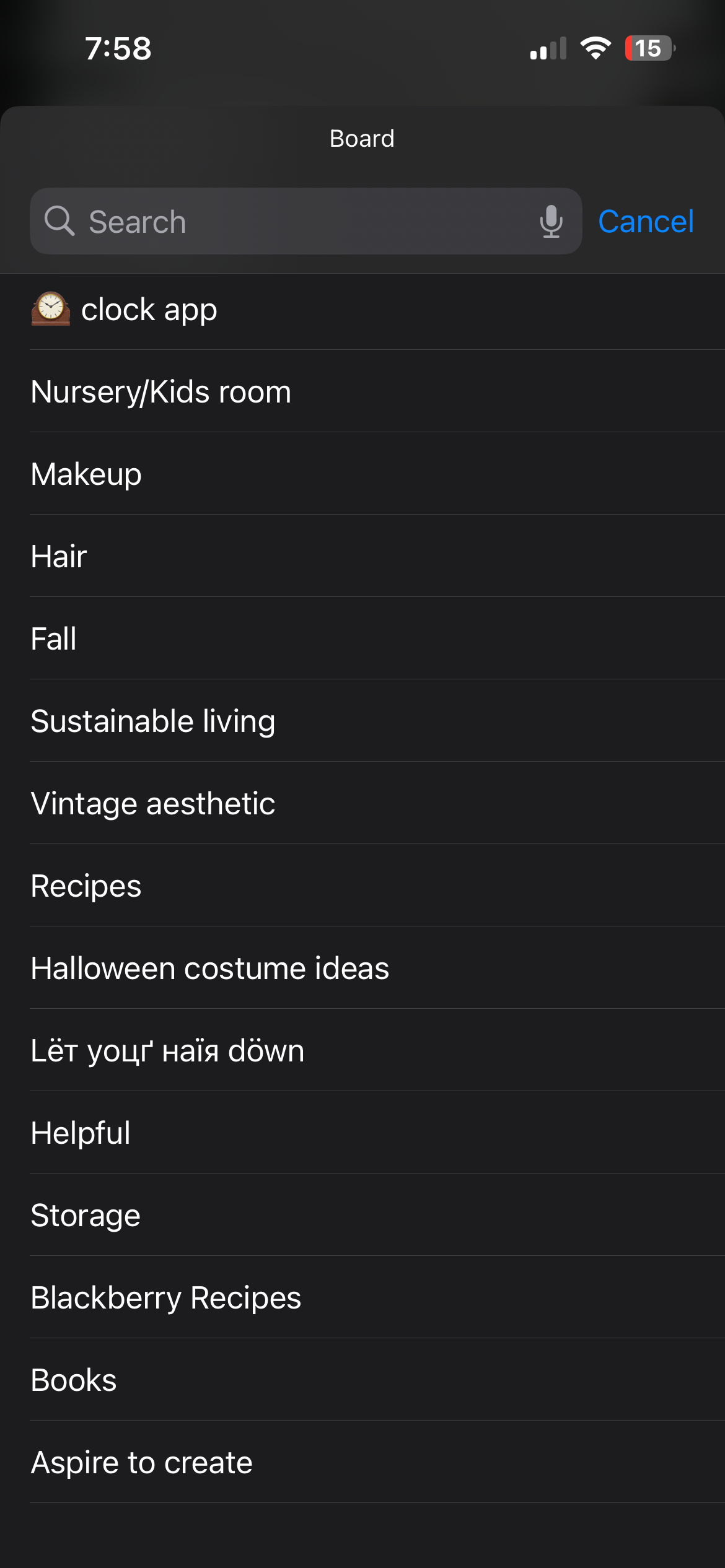
Task: Choose the Storage board
Action: pyautogui.click(x=86, y=1216)
